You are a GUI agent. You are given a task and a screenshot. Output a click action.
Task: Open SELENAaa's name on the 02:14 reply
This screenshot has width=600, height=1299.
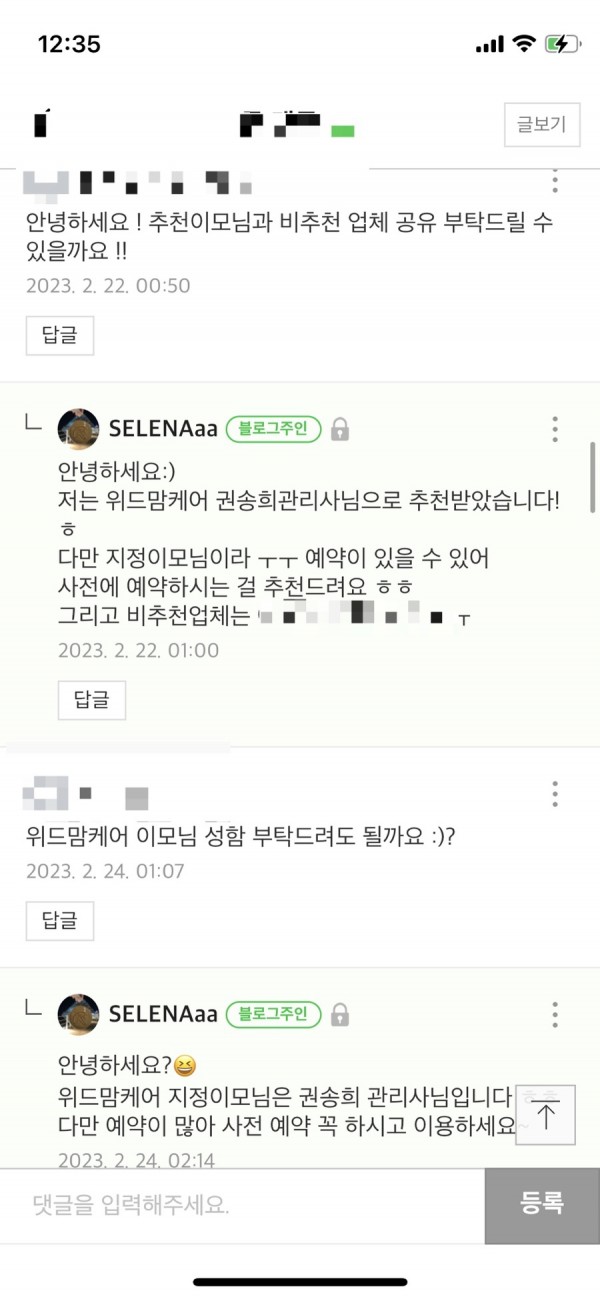point(163,1015)
